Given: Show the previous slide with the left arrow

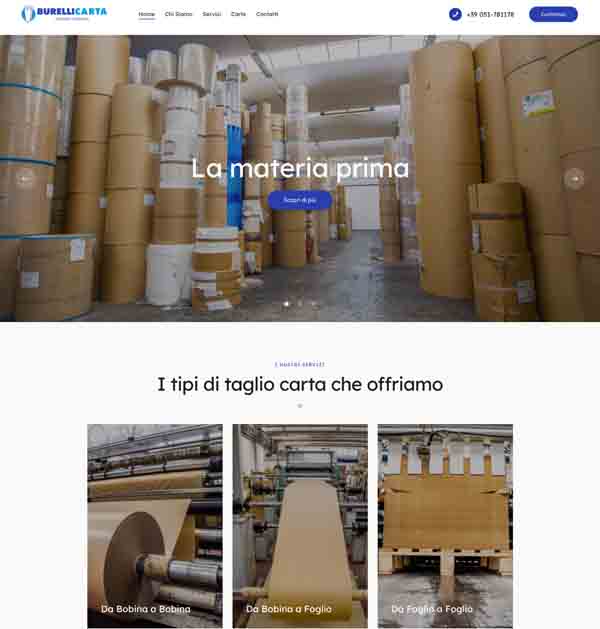Looking at the screenshot, I should pos(26,179).
